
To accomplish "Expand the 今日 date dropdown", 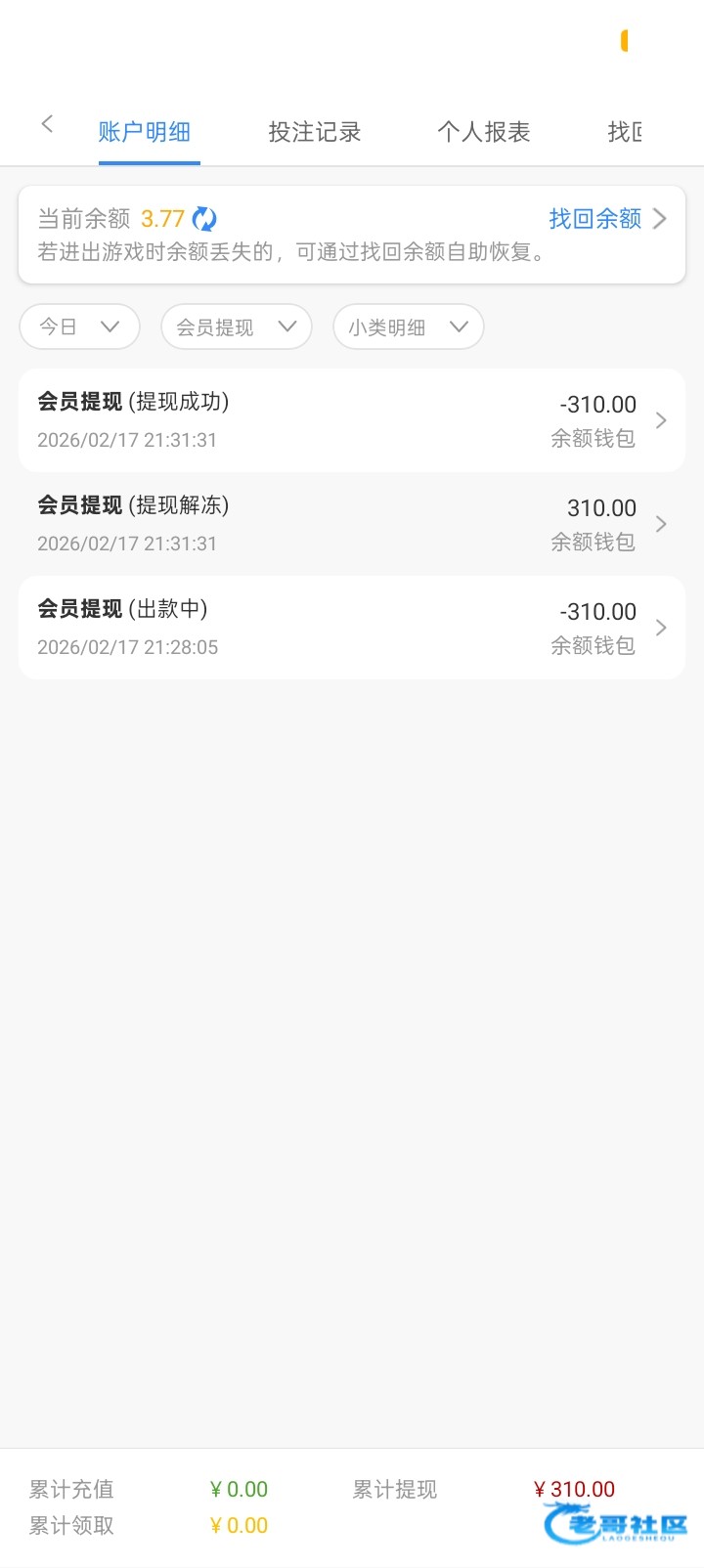I will click(x=79, y=327).
